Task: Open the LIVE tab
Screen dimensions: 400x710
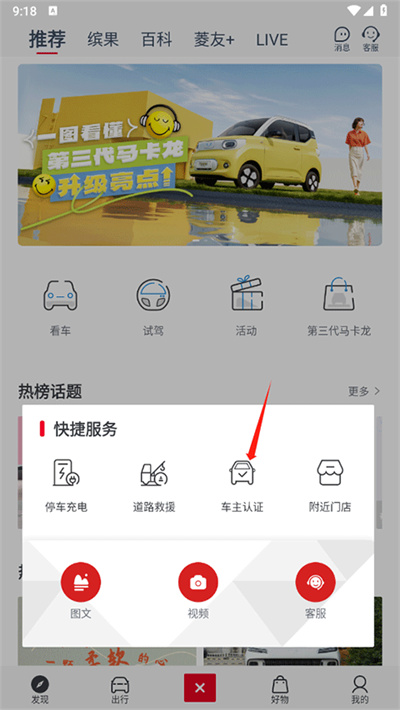Action: (272, 40)
